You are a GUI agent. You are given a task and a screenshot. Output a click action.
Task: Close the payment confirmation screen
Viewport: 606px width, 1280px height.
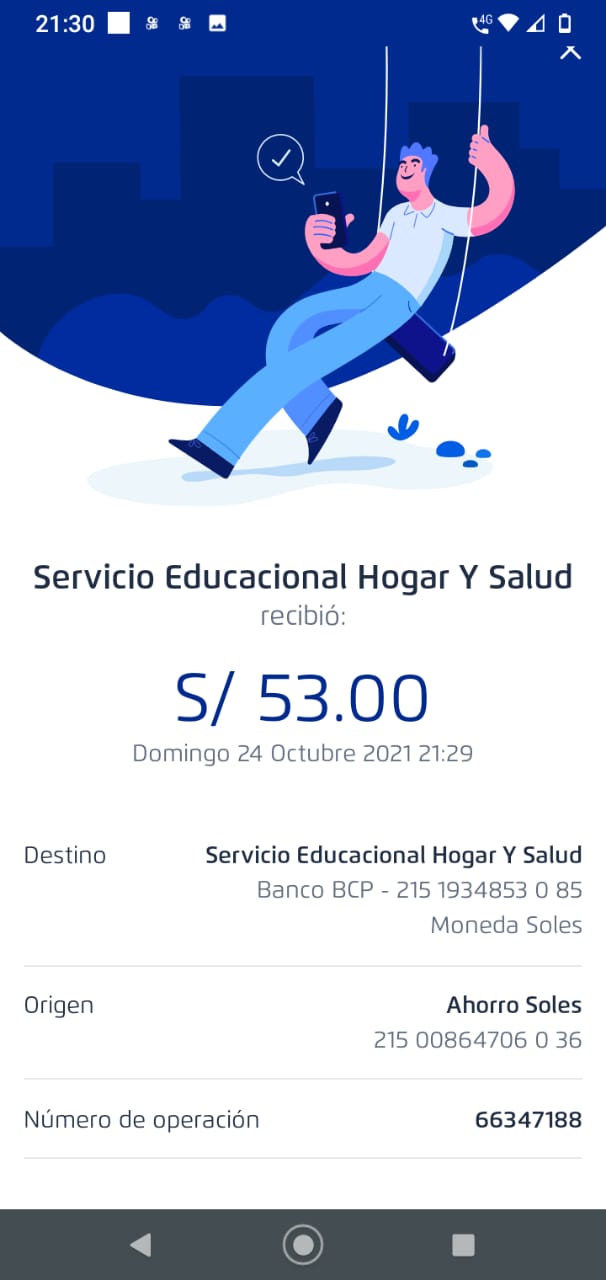(x=570, y=52)
